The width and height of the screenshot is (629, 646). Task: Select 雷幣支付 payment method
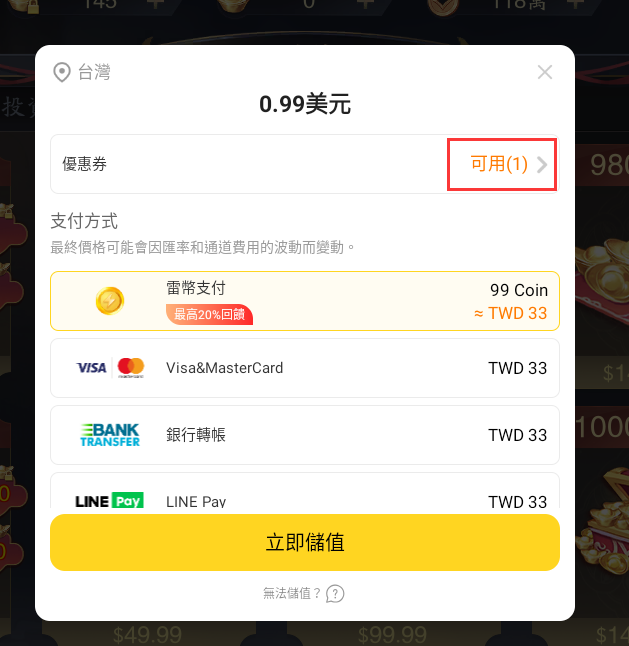pyautogui.click(x=304, y=301)
